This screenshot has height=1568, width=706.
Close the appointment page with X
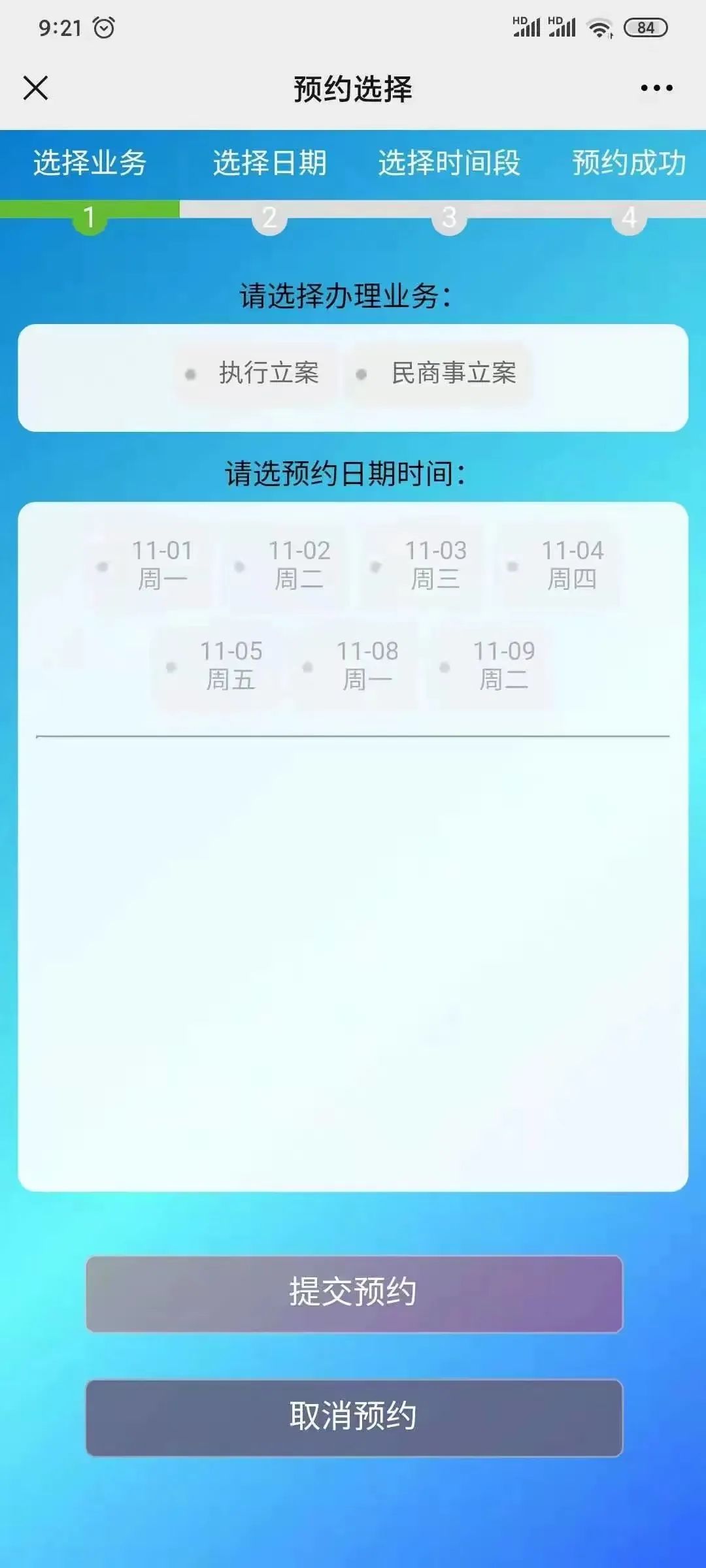coord(35,88)
